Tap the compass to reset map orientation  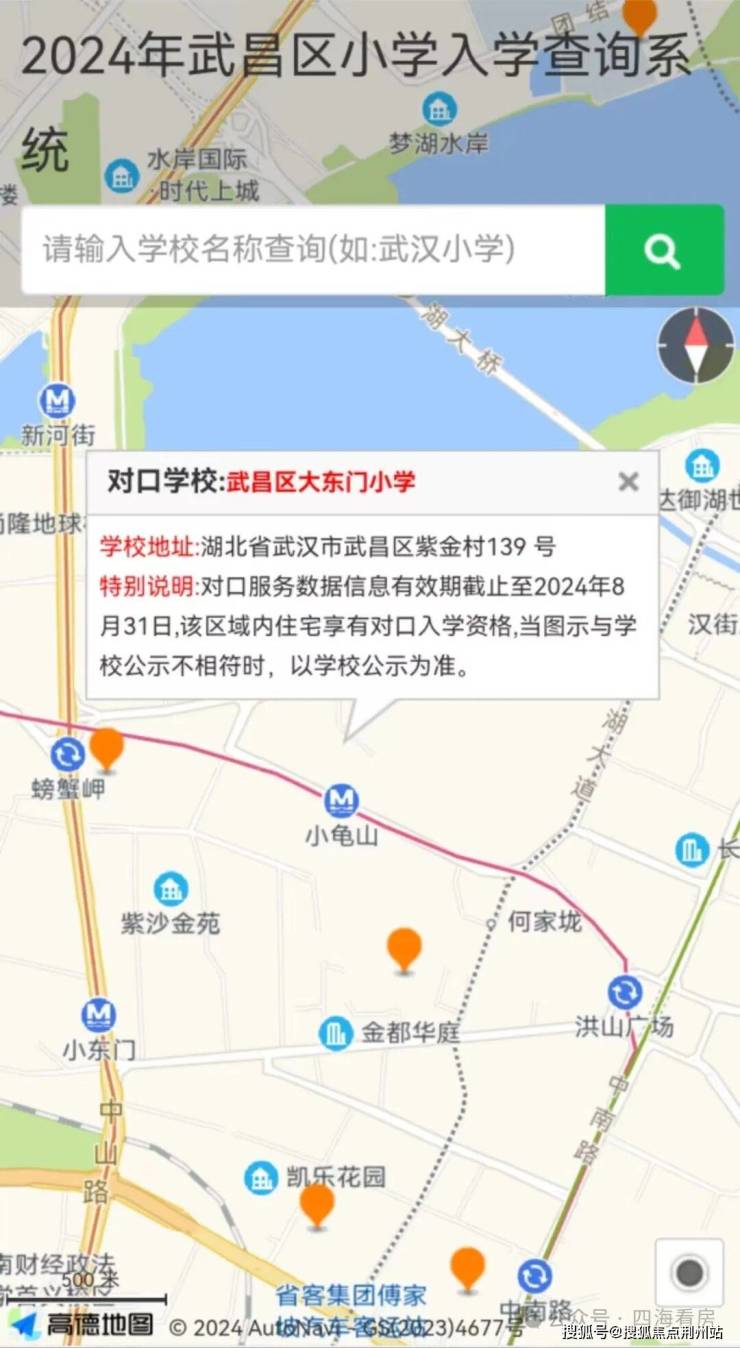(x=696, y=345)
